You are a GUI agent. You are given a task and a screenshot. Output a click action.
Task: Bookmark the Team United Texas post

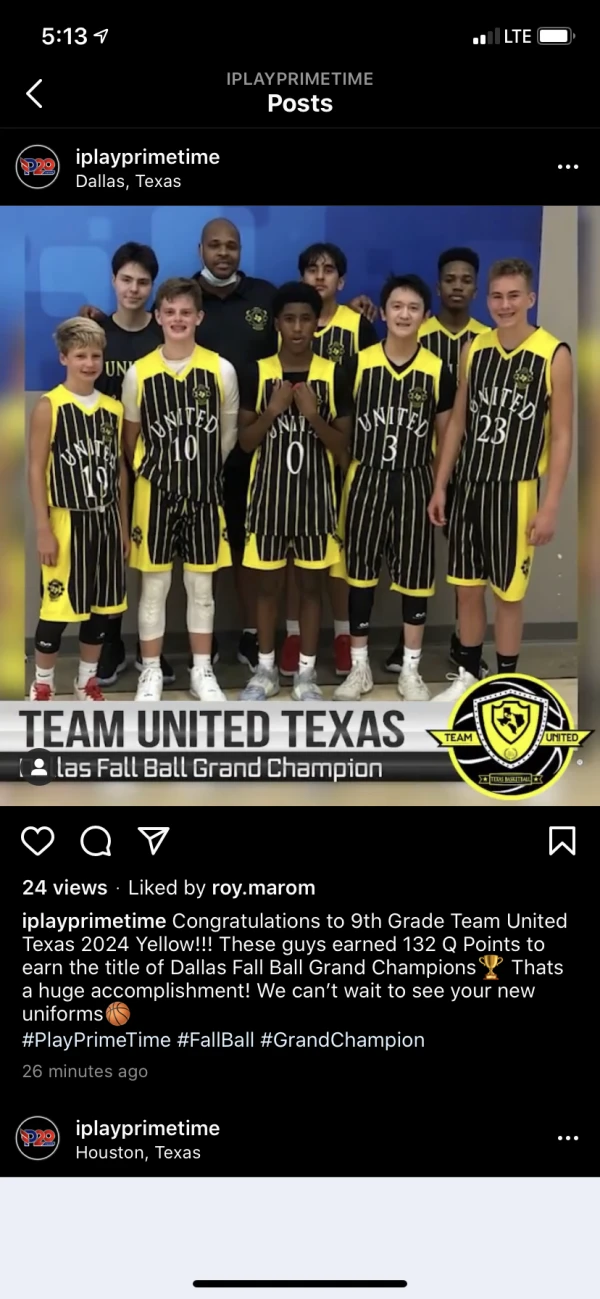(x=562, y=841)
